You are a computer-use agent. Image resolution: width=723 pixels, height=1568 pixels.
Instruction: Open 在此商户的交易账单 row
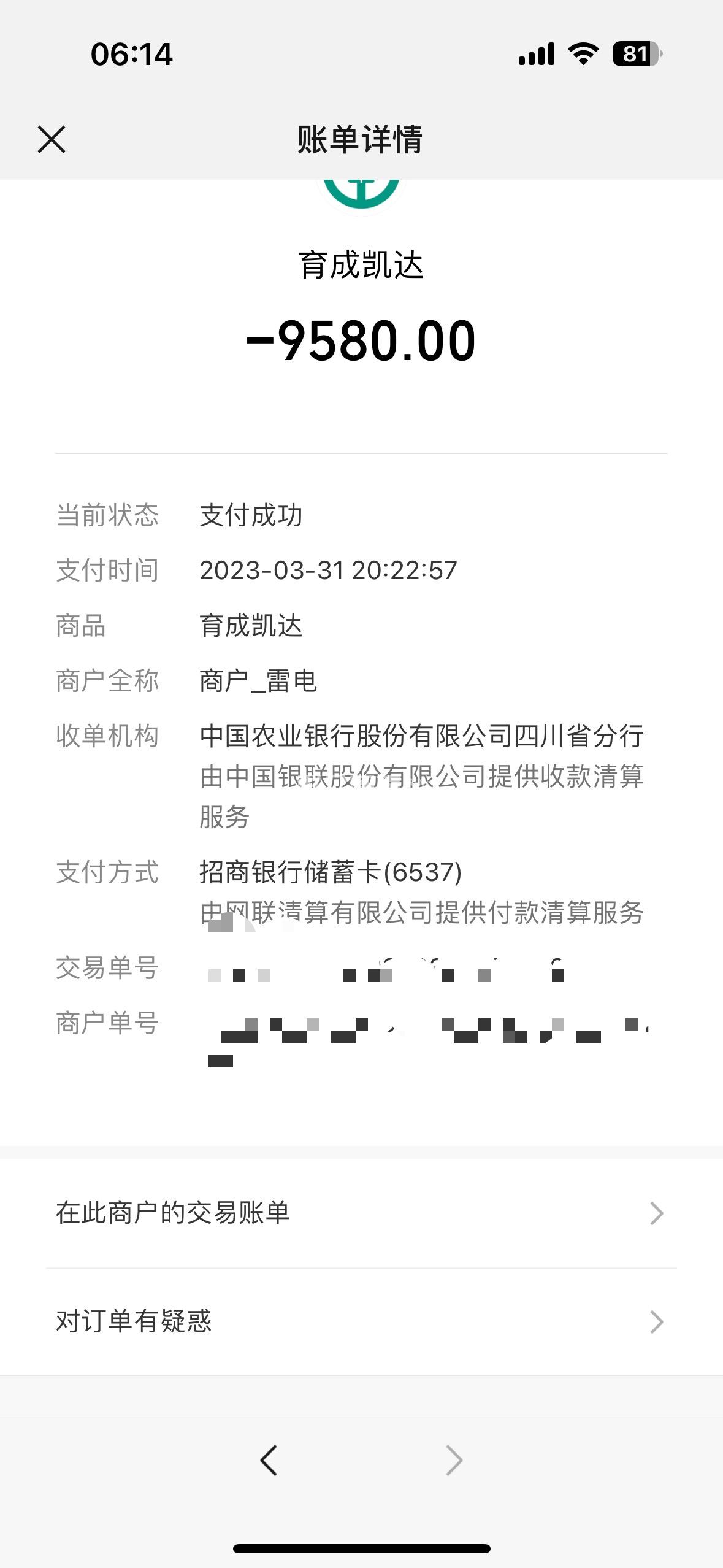pos(361,1213)
